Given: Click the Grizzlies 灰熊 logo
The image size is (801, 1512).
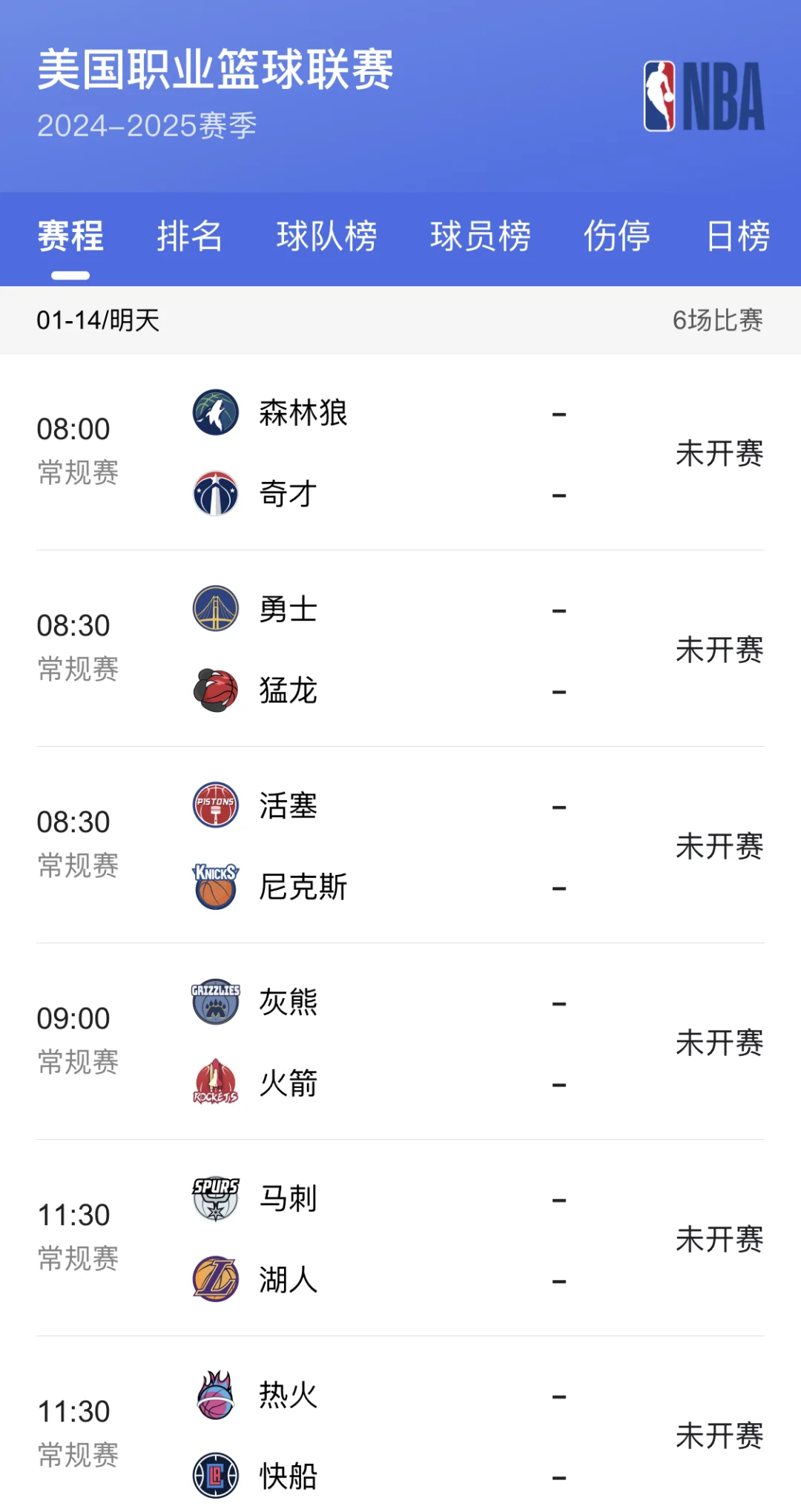Looking at the screenshot, I should (216, 1002).
